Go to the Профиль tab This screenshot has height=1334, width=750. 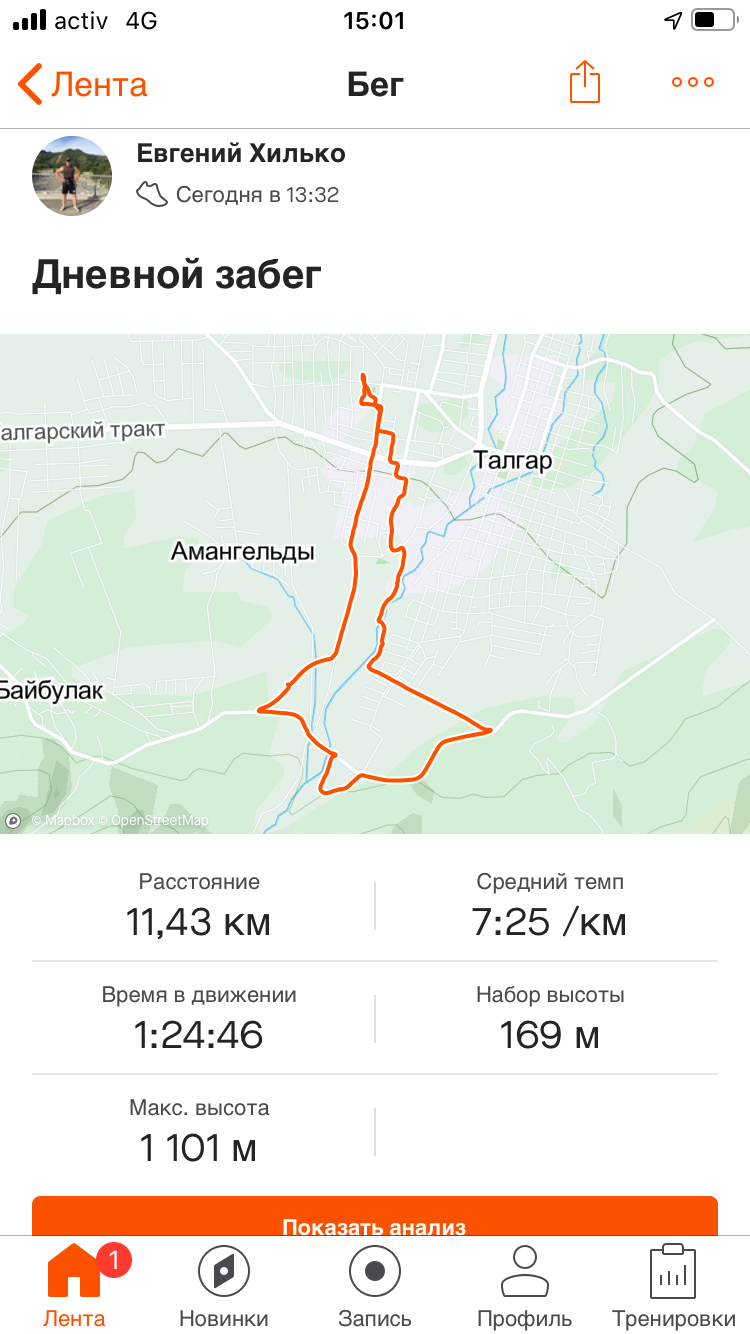[525, 1285]
